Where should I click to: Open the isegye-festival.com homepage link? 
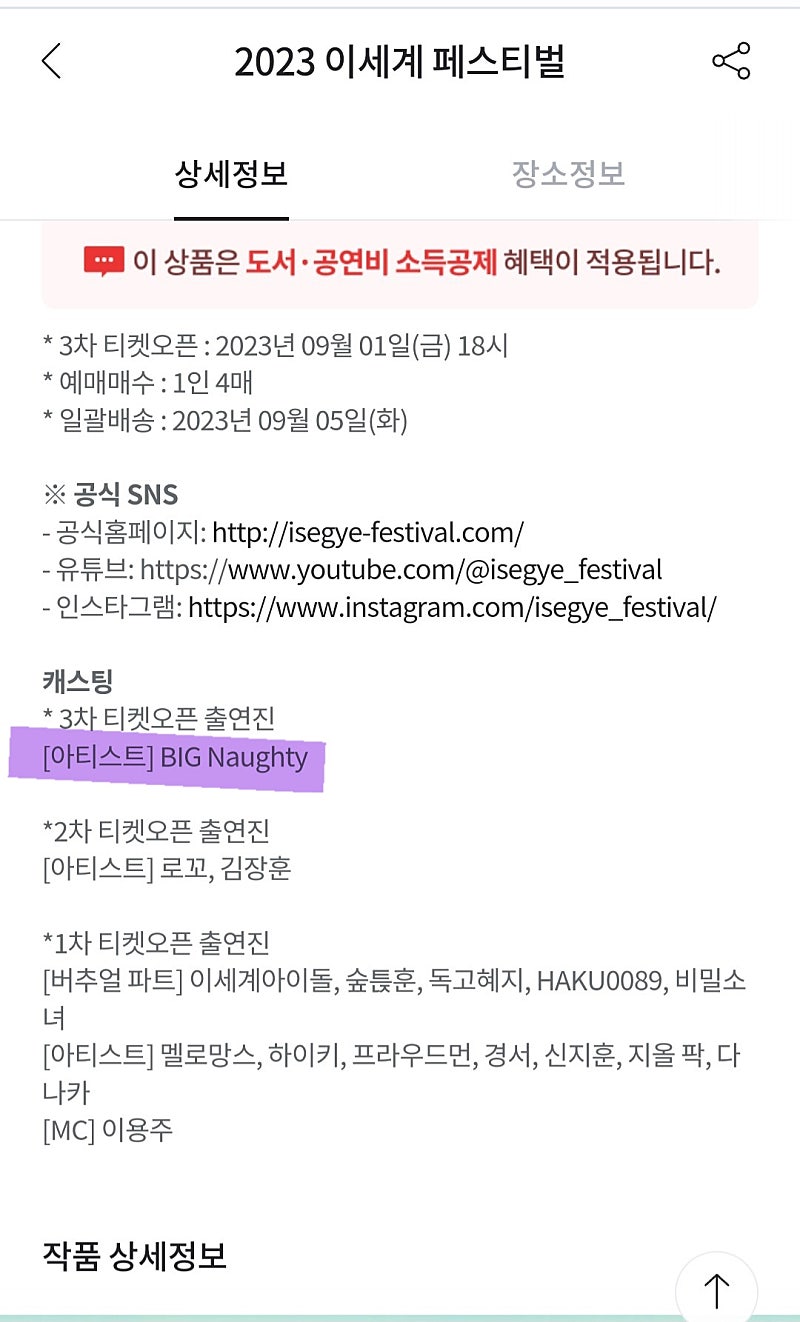point(368,532)
